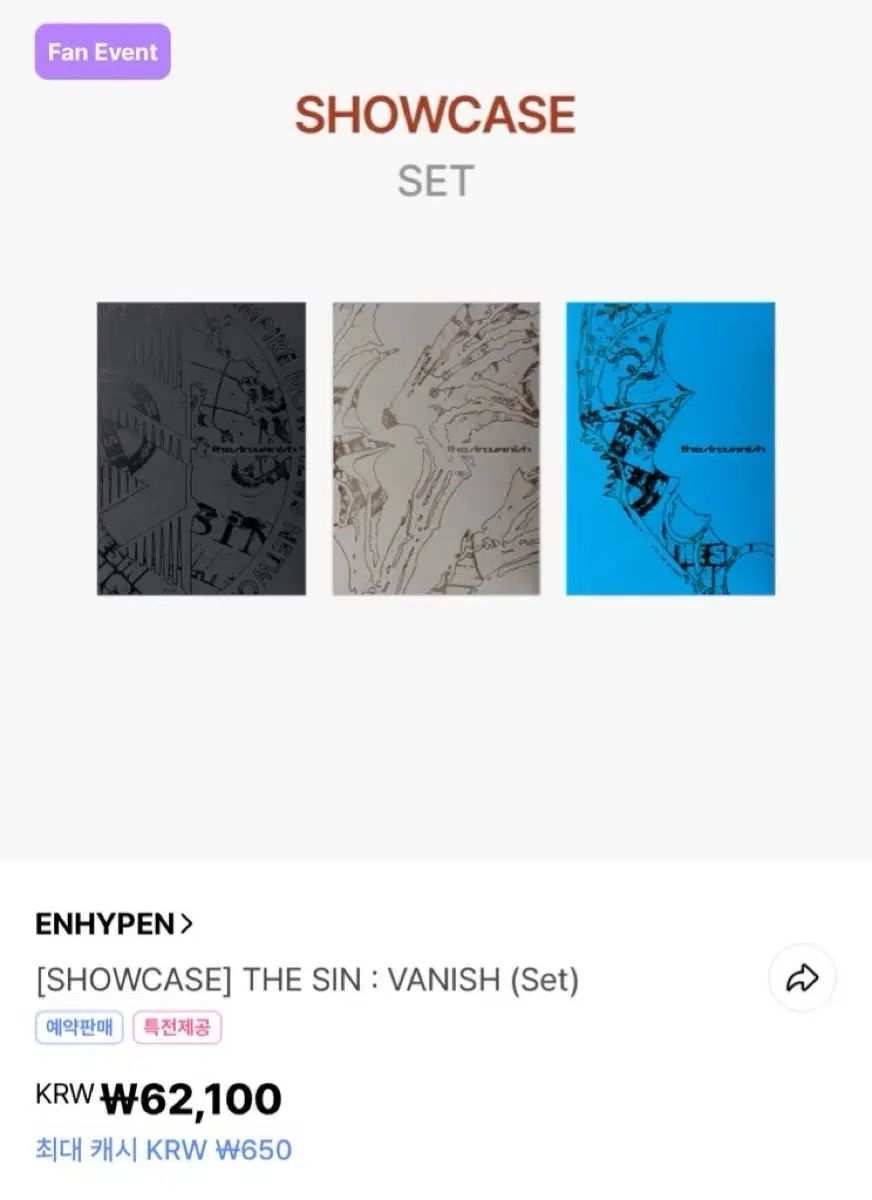
Task: Click the SET subtitle text
Action: (435, 182)
